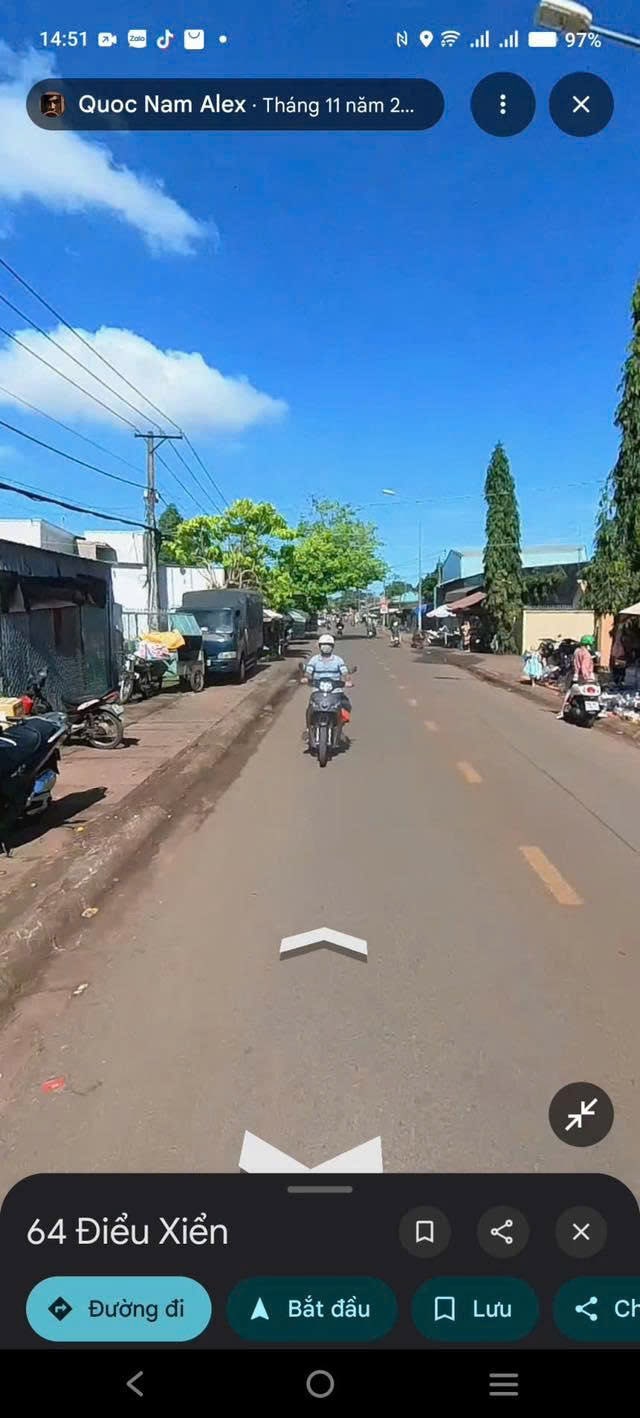Share the 64 Điểu Xiển location

tap(502, 1232)
